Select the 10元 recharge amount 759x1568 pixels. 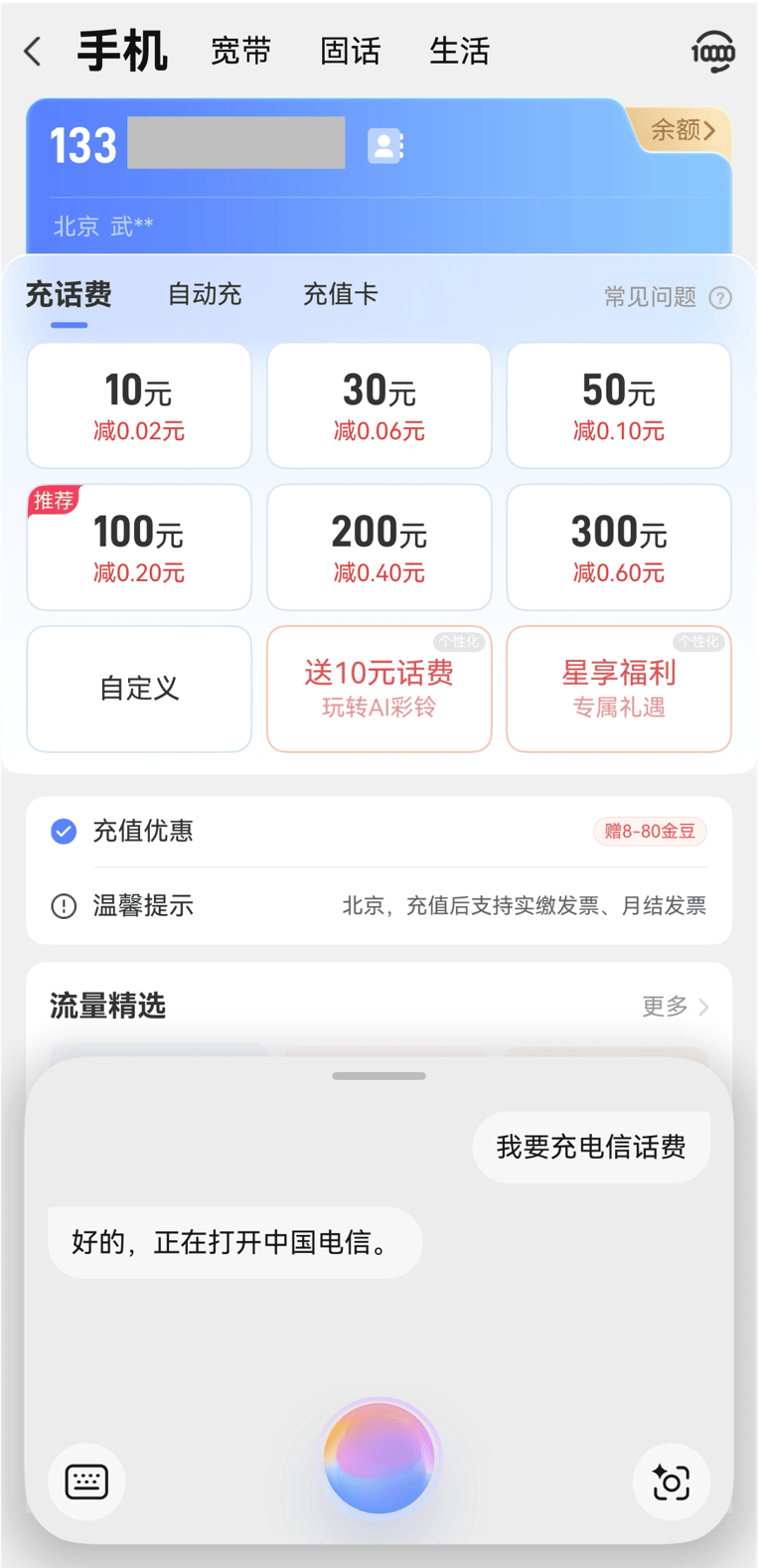139,405
